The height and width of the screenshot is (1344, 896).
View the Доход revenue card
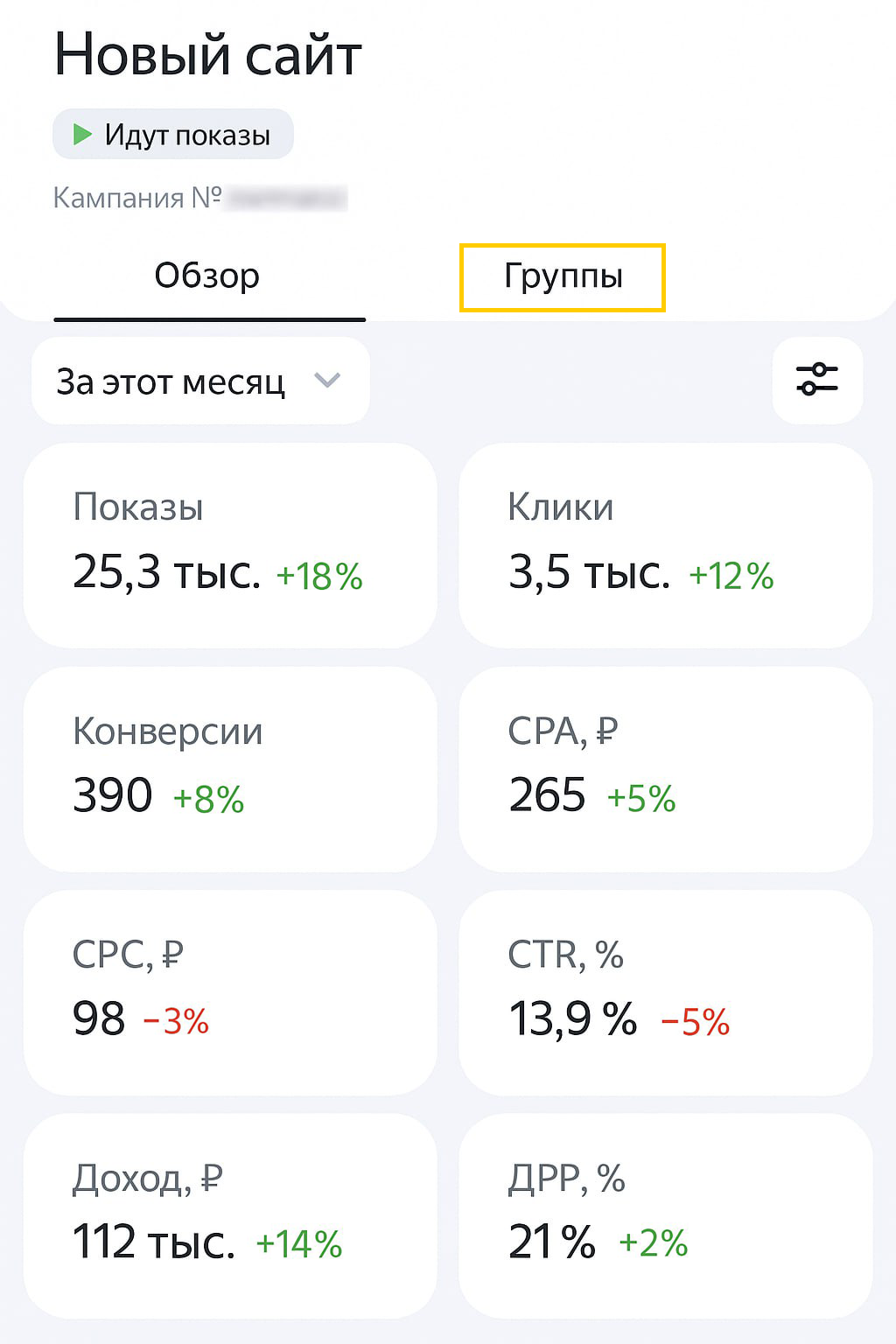point(229,1215)
